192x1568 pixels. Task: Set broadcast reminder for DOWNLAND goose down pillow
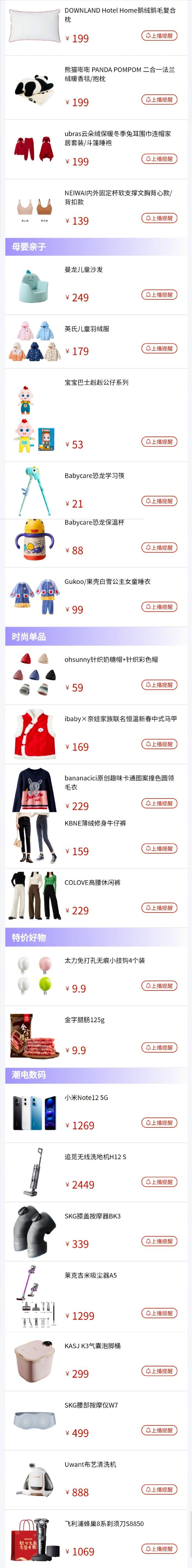tap(159, 36)
